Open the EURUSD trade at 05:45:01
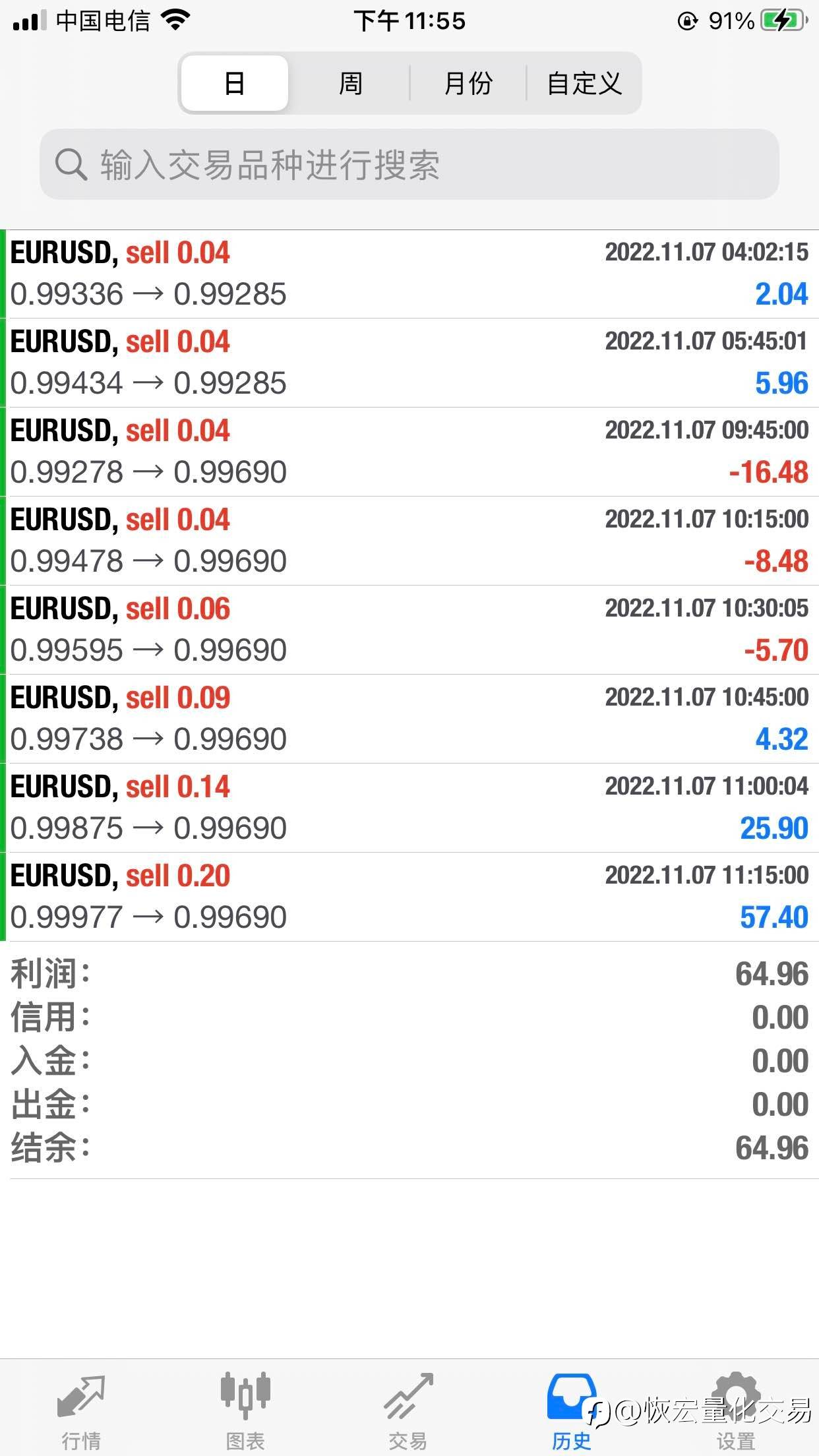This screenshot has width=819, height=1456. tap(409, 363)
